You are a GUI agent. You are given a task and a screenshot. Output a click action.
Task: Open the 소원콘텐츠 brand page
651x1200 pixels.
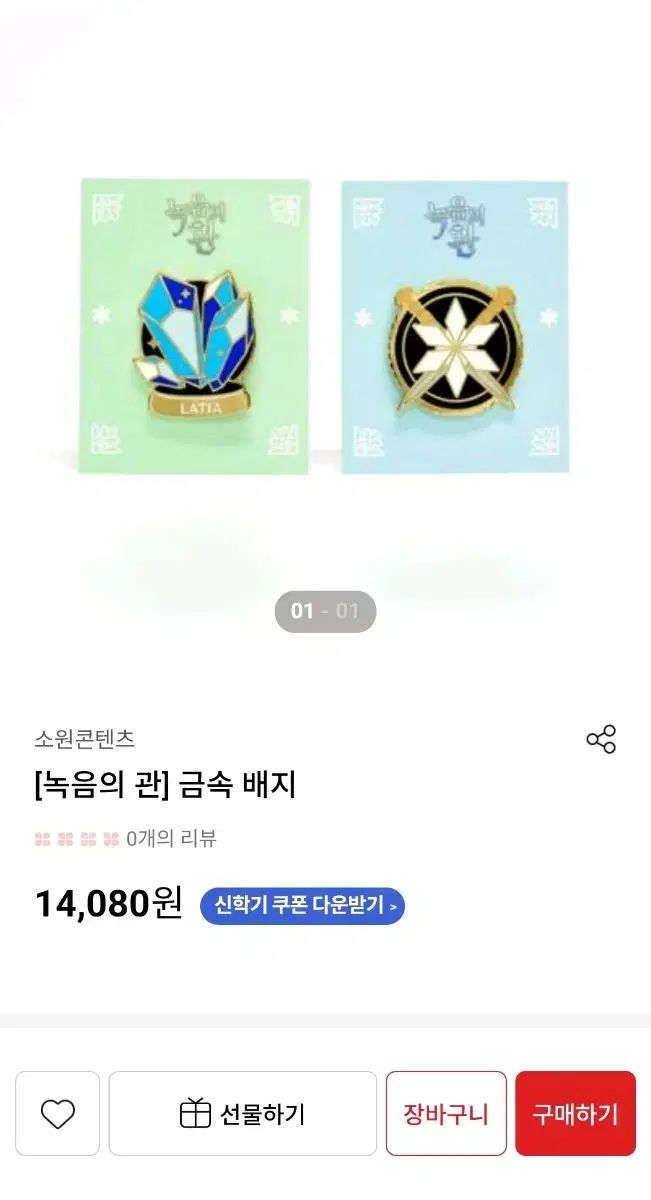84,739
